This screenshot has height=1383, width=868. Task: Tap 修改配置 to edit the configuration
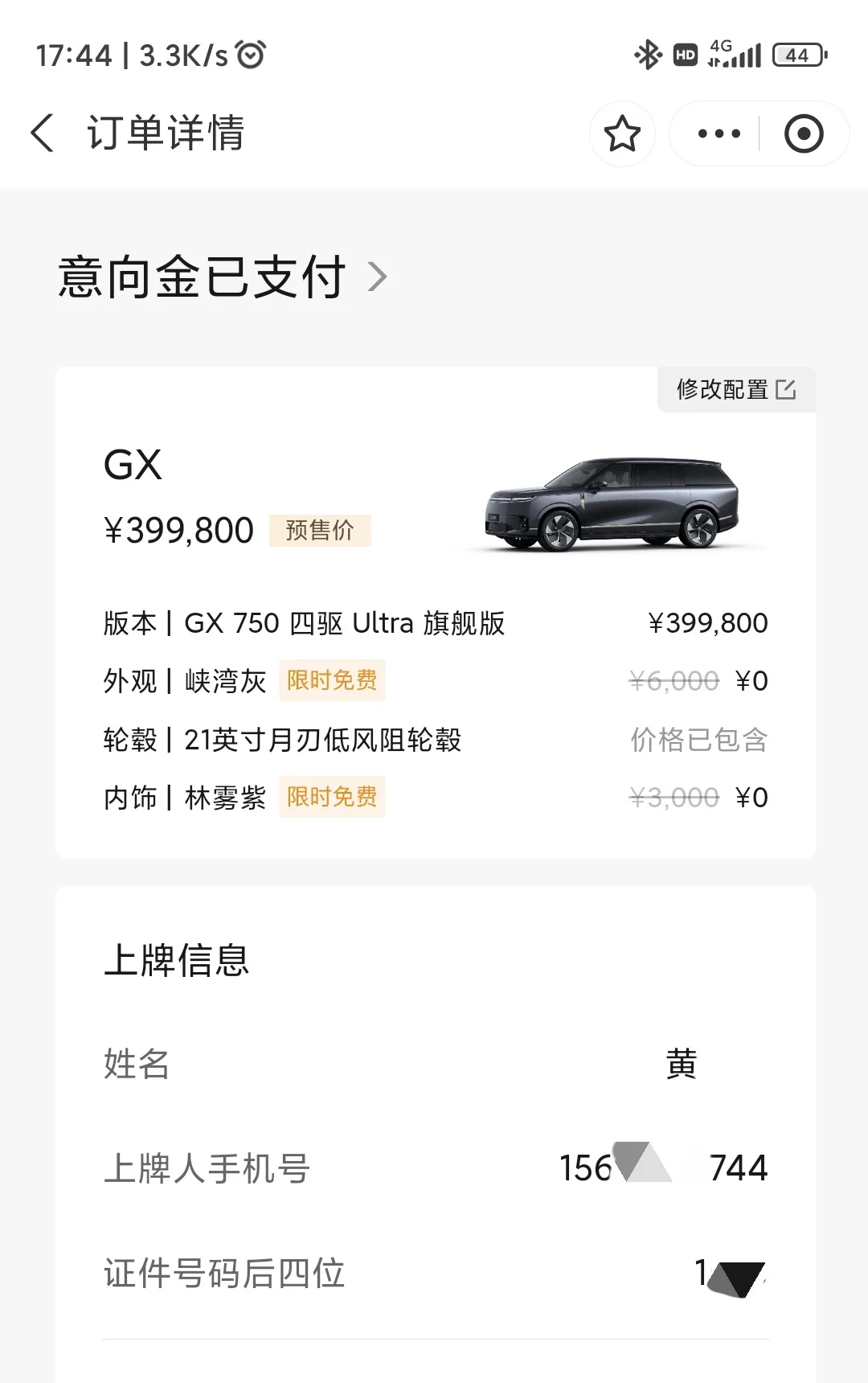(x=736, y=390)
